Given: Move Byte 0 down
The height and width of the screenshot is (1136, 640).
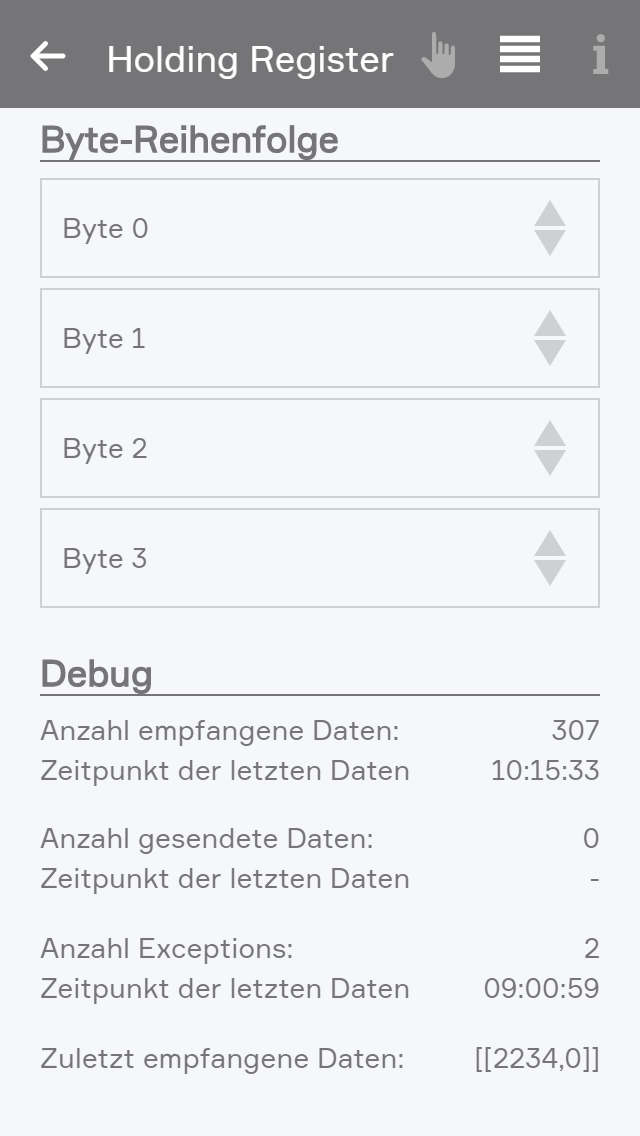Looking at the screenshot, I should click(550, 243).
